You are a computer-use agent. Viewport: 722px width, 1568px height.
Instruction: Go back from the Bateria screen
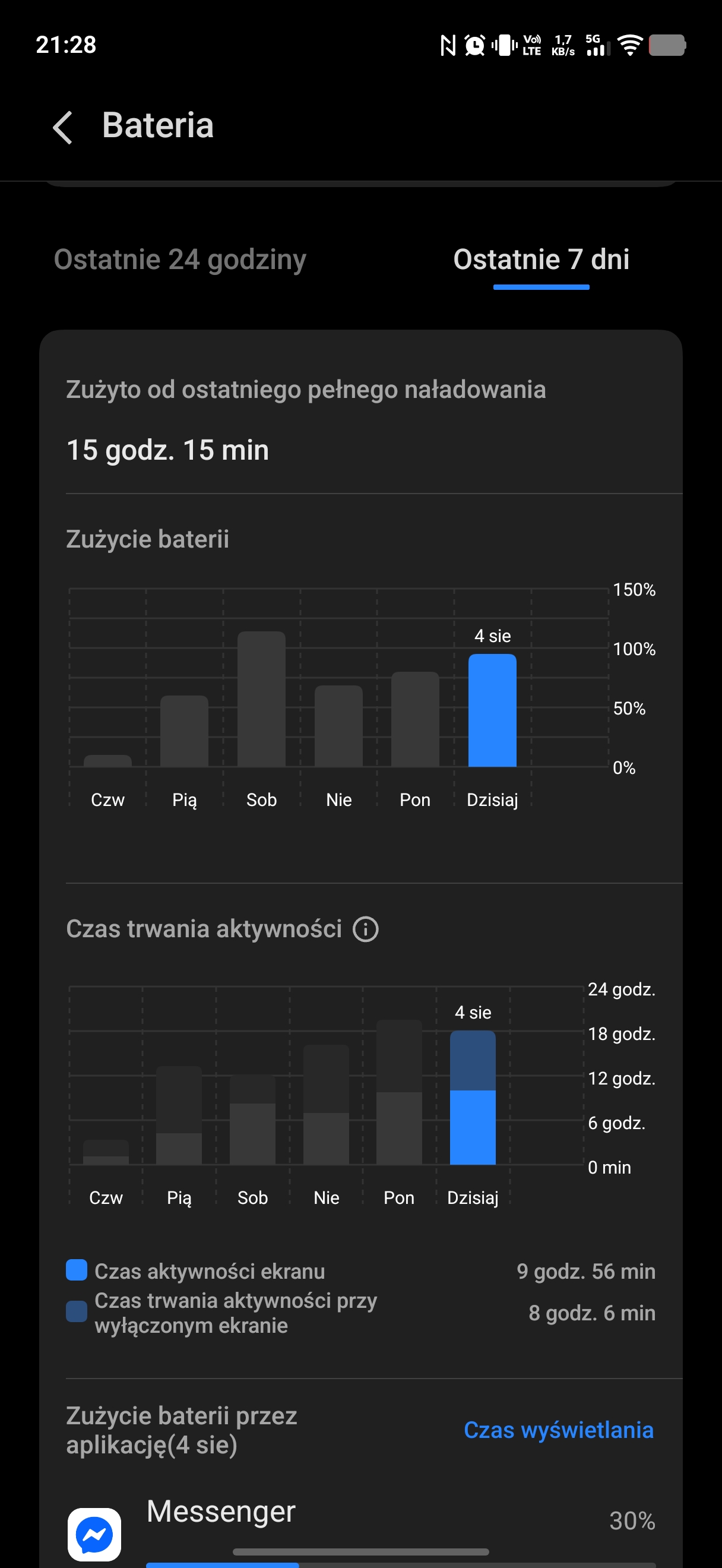[x=63, y=127]
